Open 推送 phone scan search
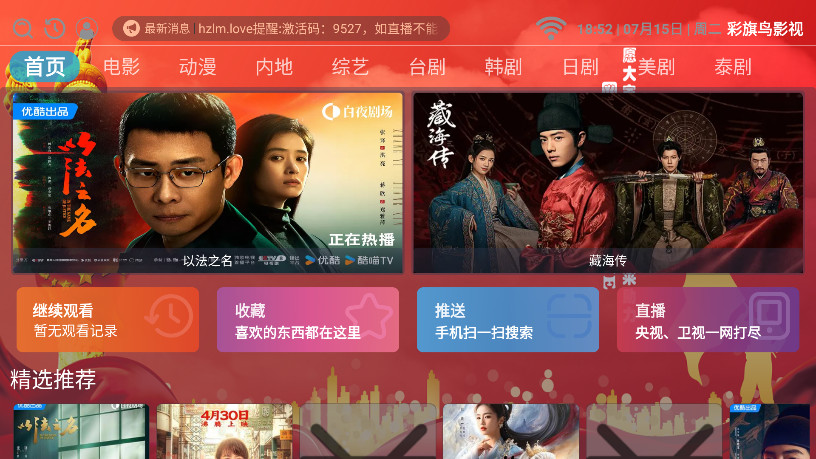 click(508, 320)
